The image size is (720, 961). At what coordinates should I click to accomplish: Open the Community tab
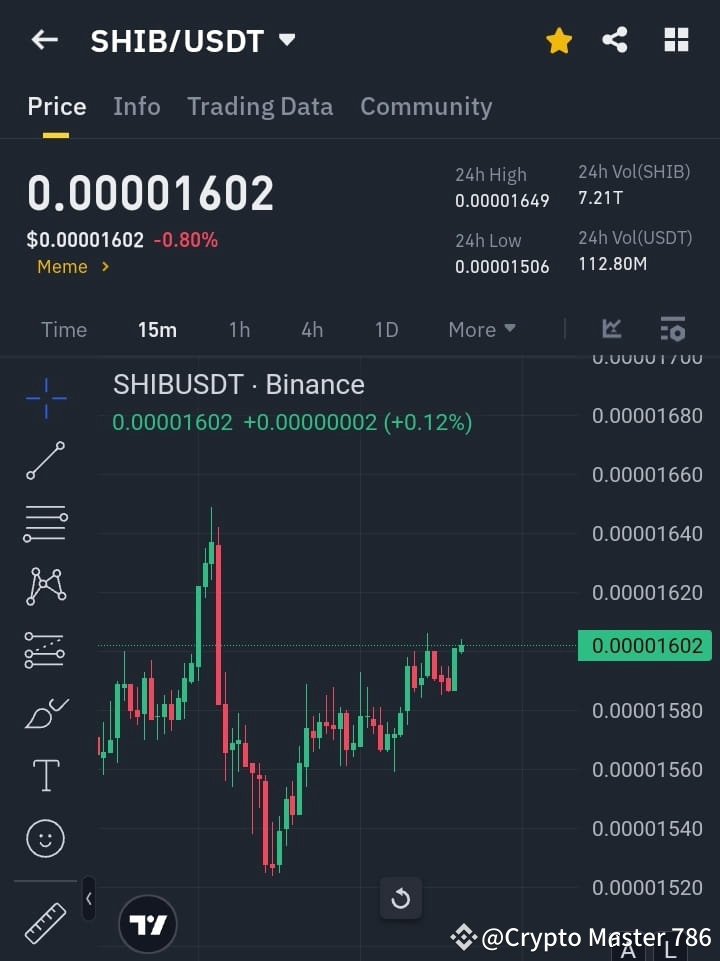pos(426,106)
